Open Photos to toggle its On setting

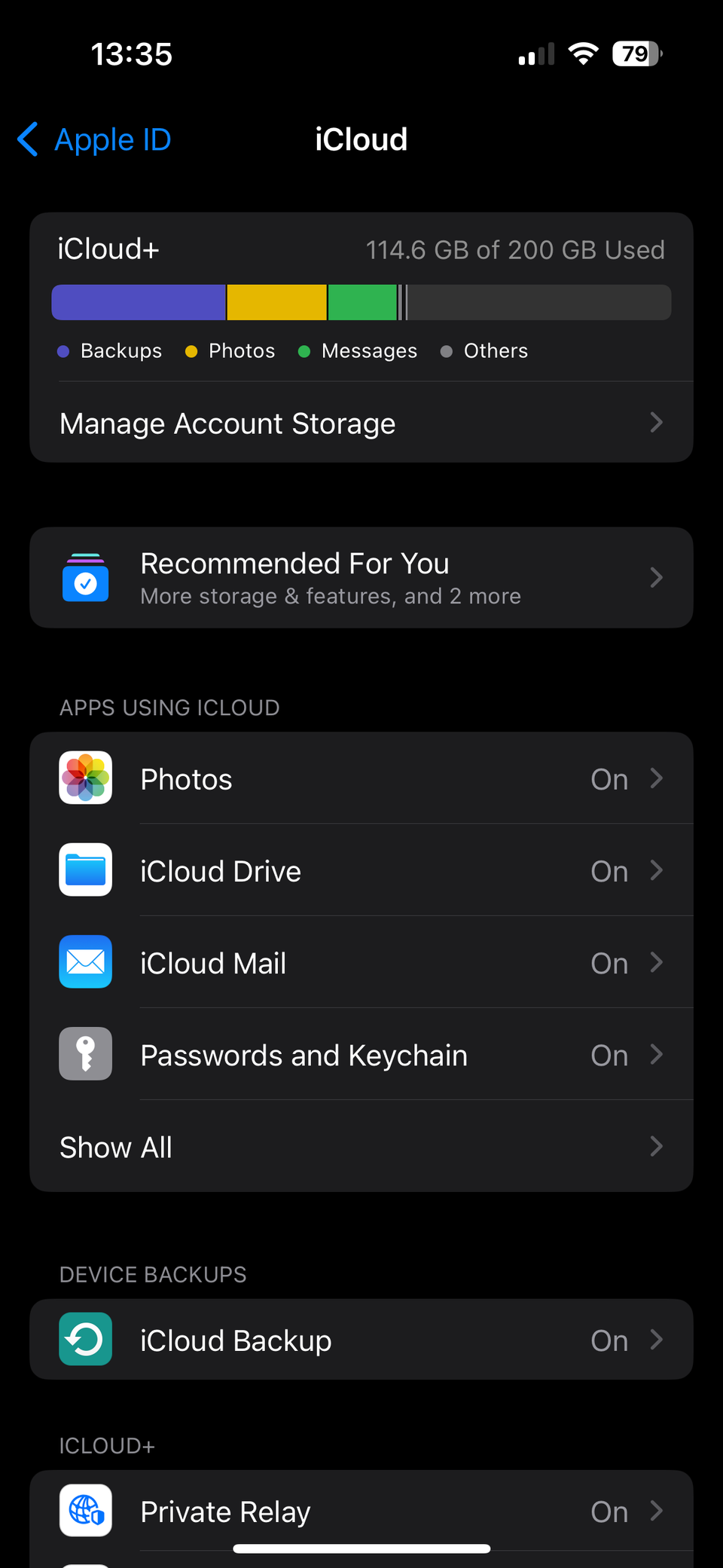pyautogui.click(x=361, y=778)
